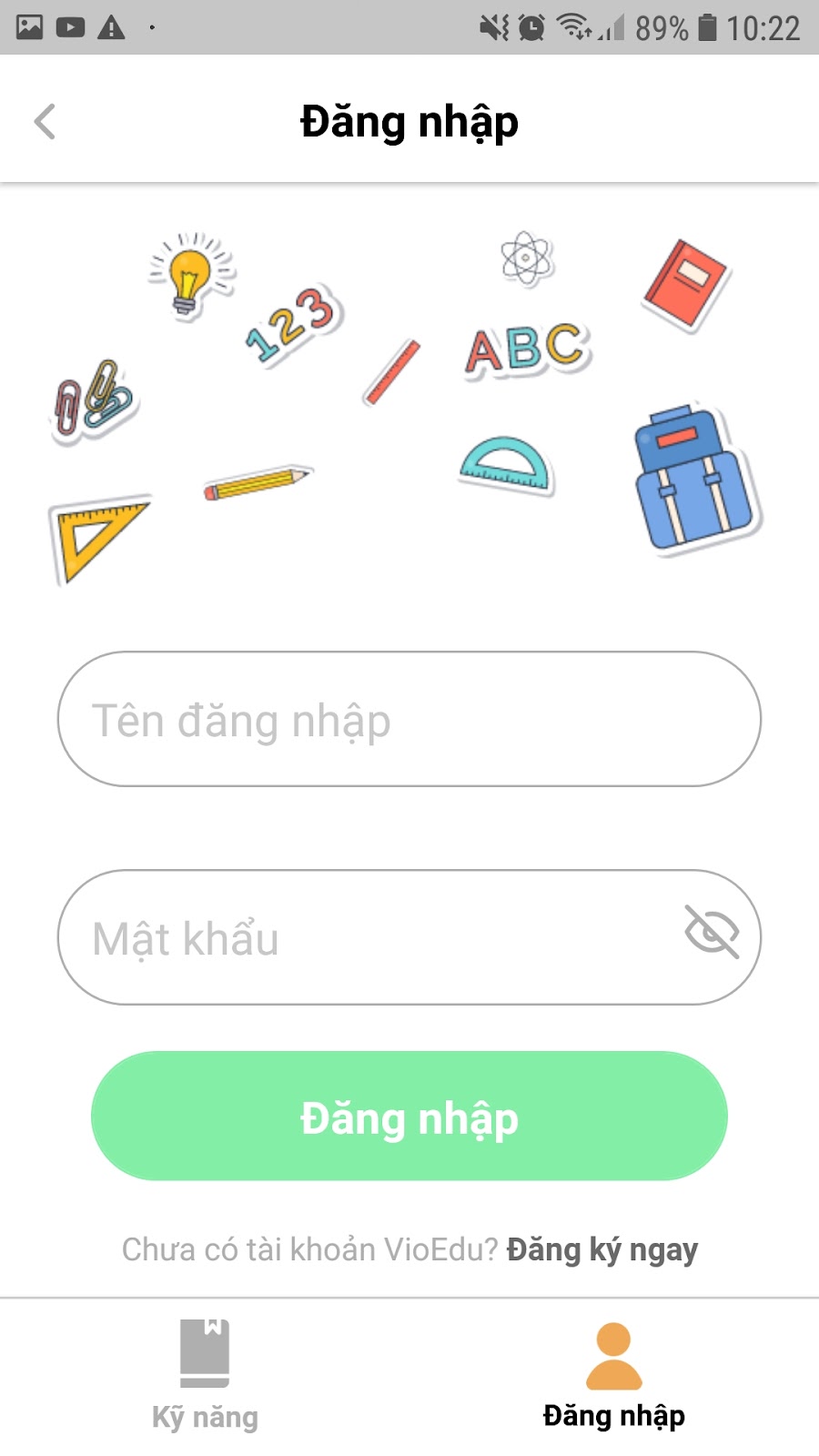Toggle password visibility eye icon

pos(711,932)
